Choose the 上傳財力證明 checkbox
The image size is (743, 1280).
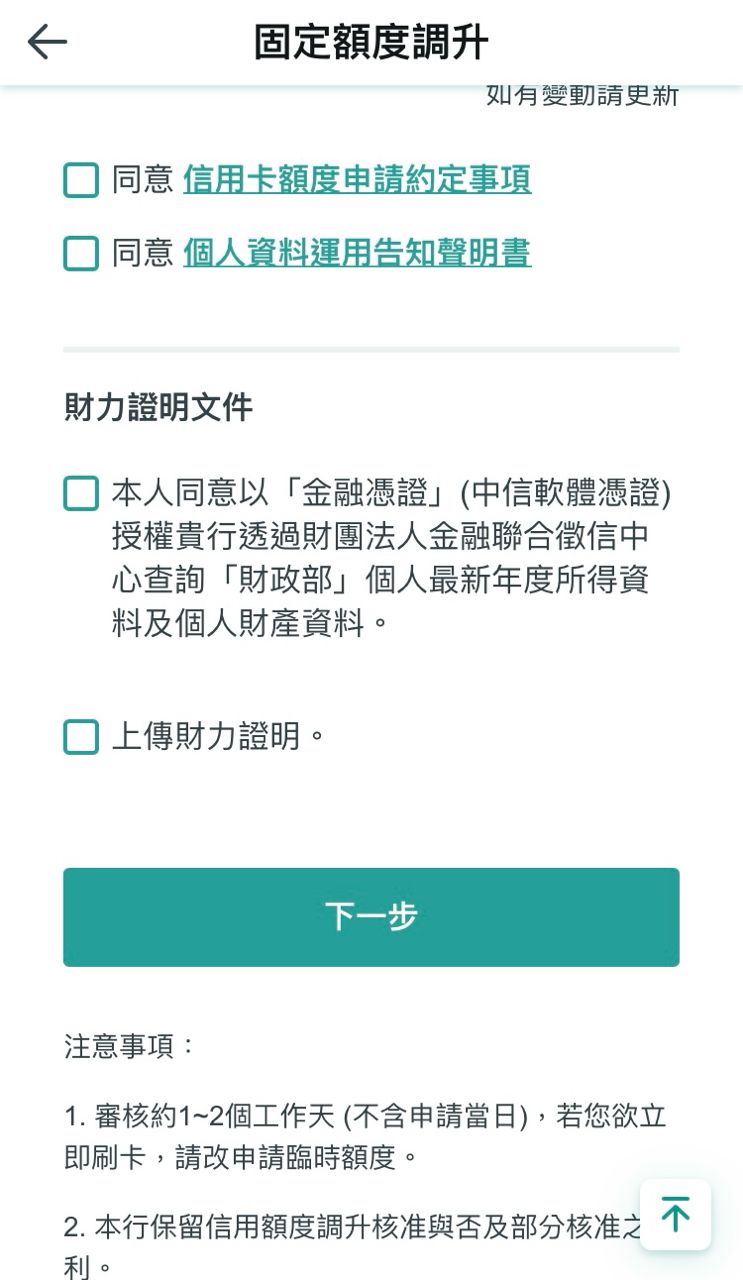[81, 737]
